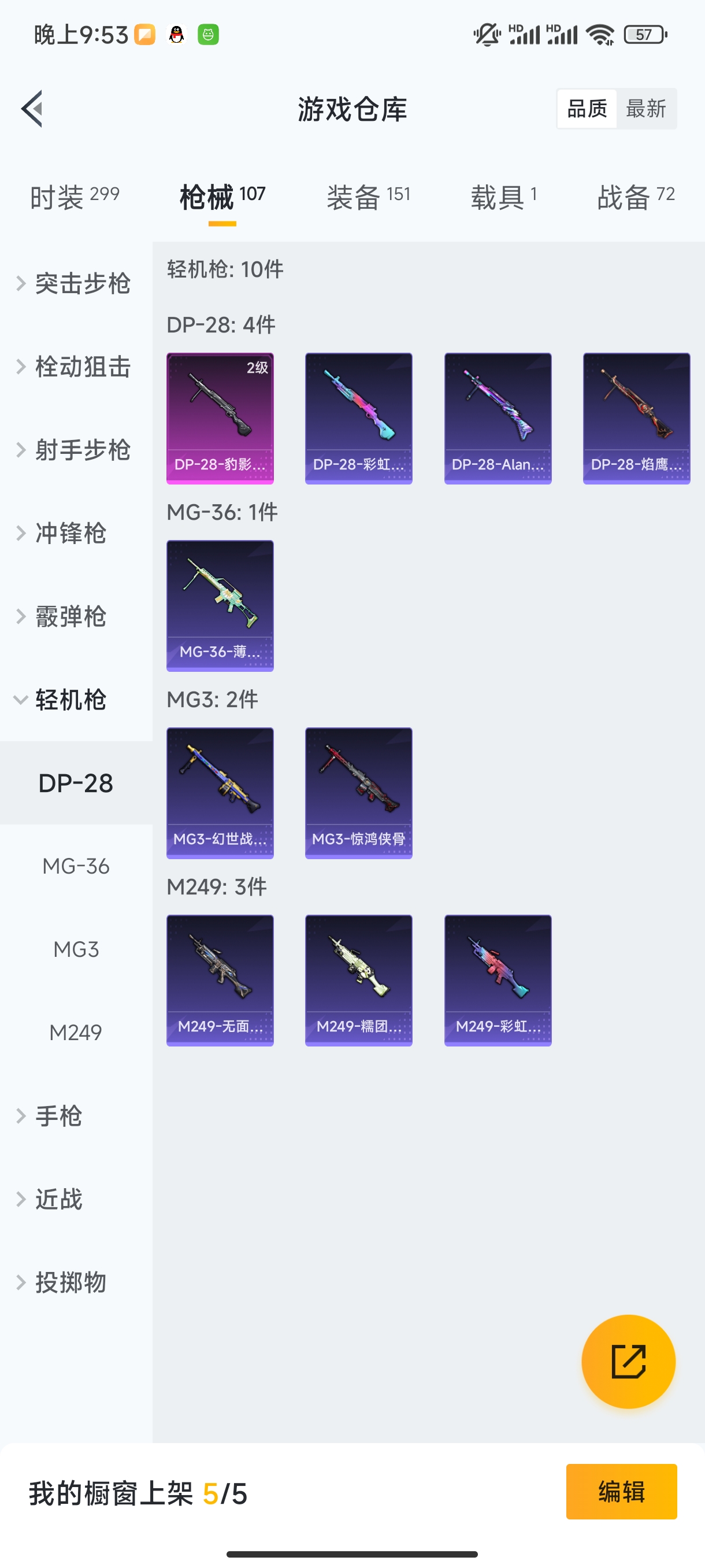Open the share/export floating yellow button
Image resolution: width=705 pixels, height=1568 pixels.
628,1361
